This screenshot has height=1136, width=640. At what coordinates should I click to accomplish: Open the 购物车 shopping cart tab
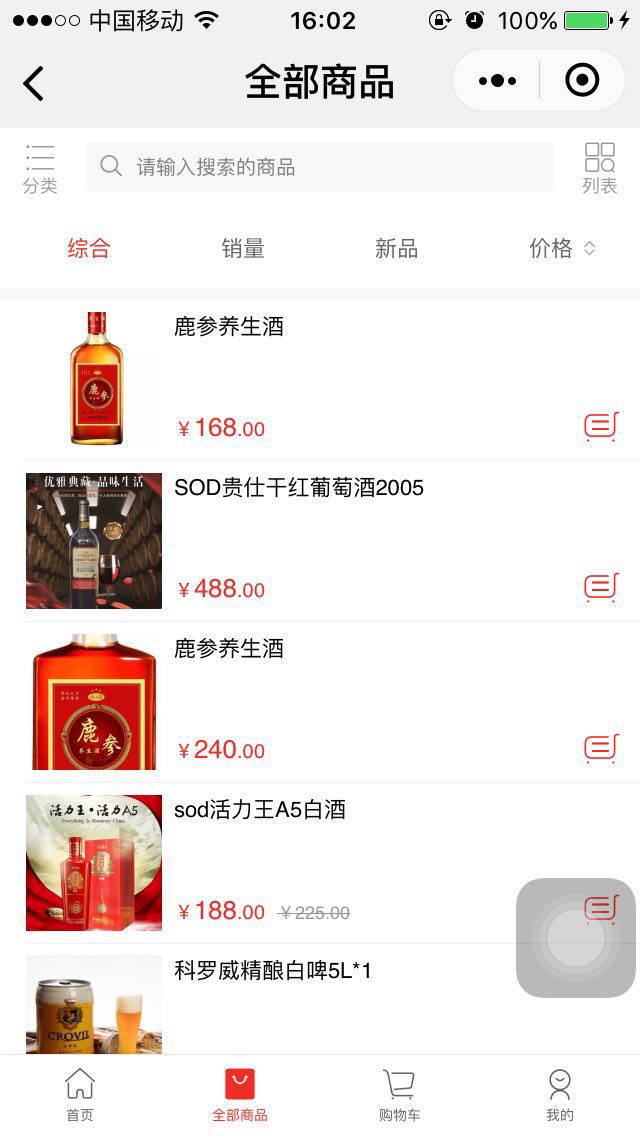[x=399, y=1095]
